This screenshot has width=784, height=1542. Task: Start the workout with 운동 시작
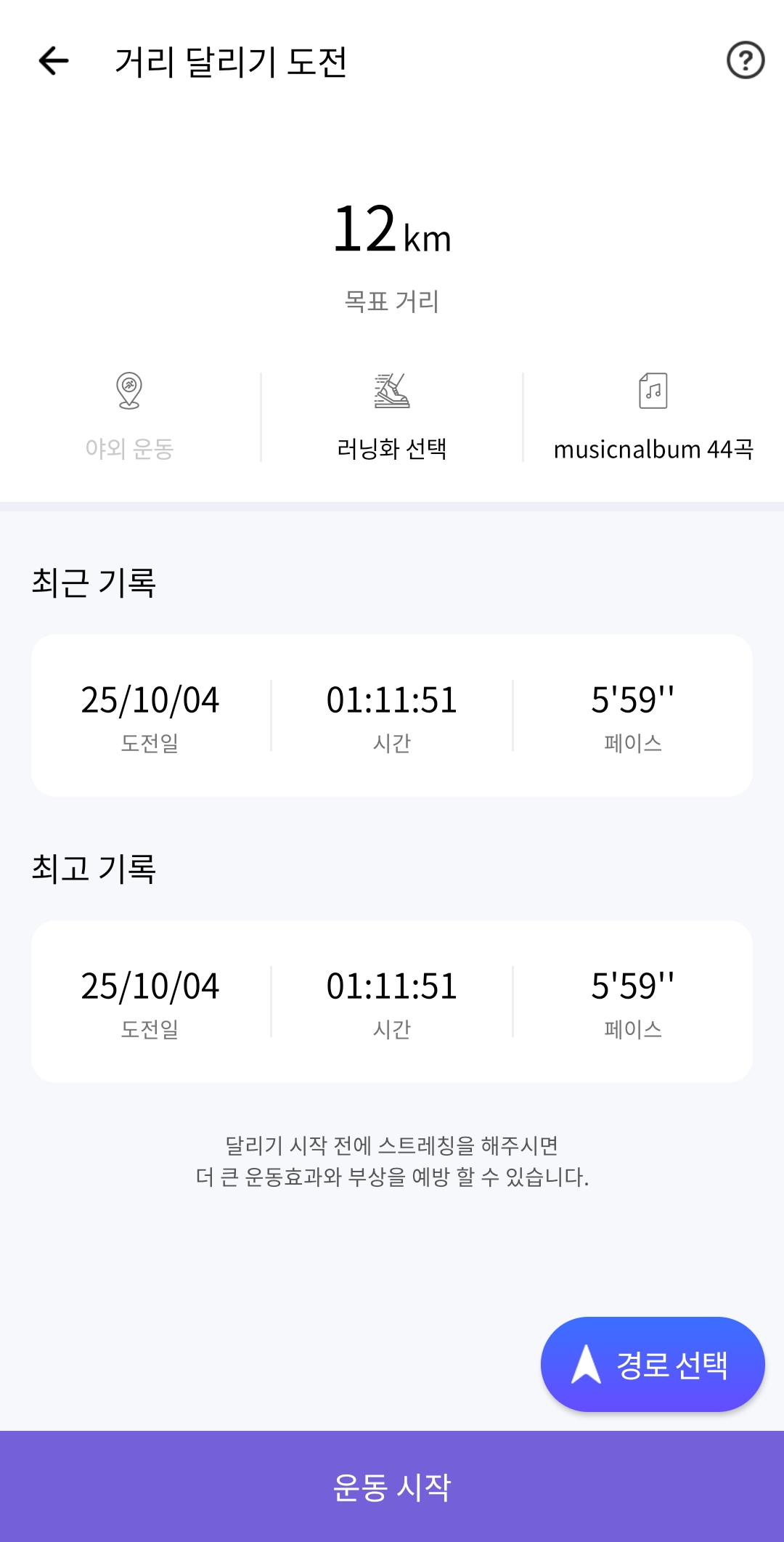coord(391,1486)
